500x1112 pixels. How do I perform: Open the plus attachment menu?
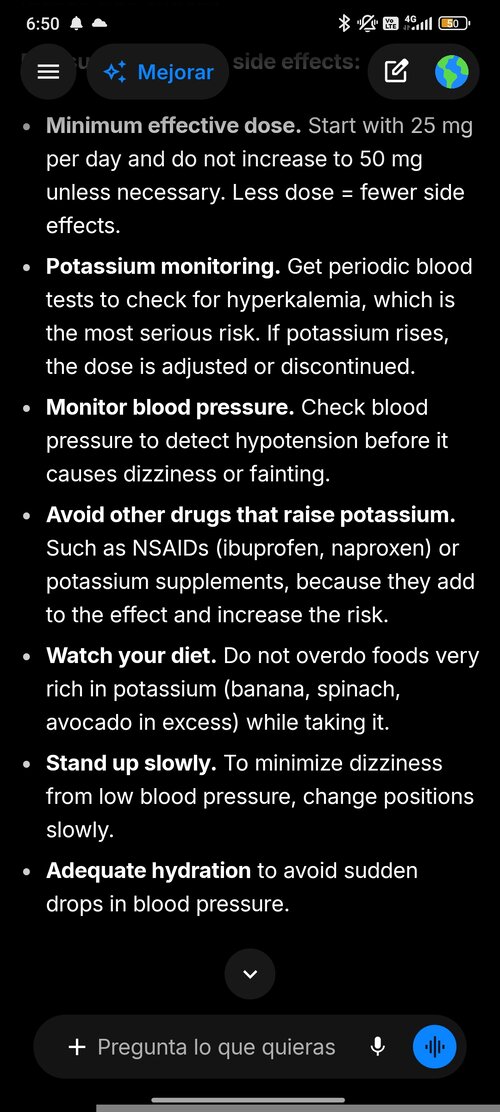point(77,1047)
